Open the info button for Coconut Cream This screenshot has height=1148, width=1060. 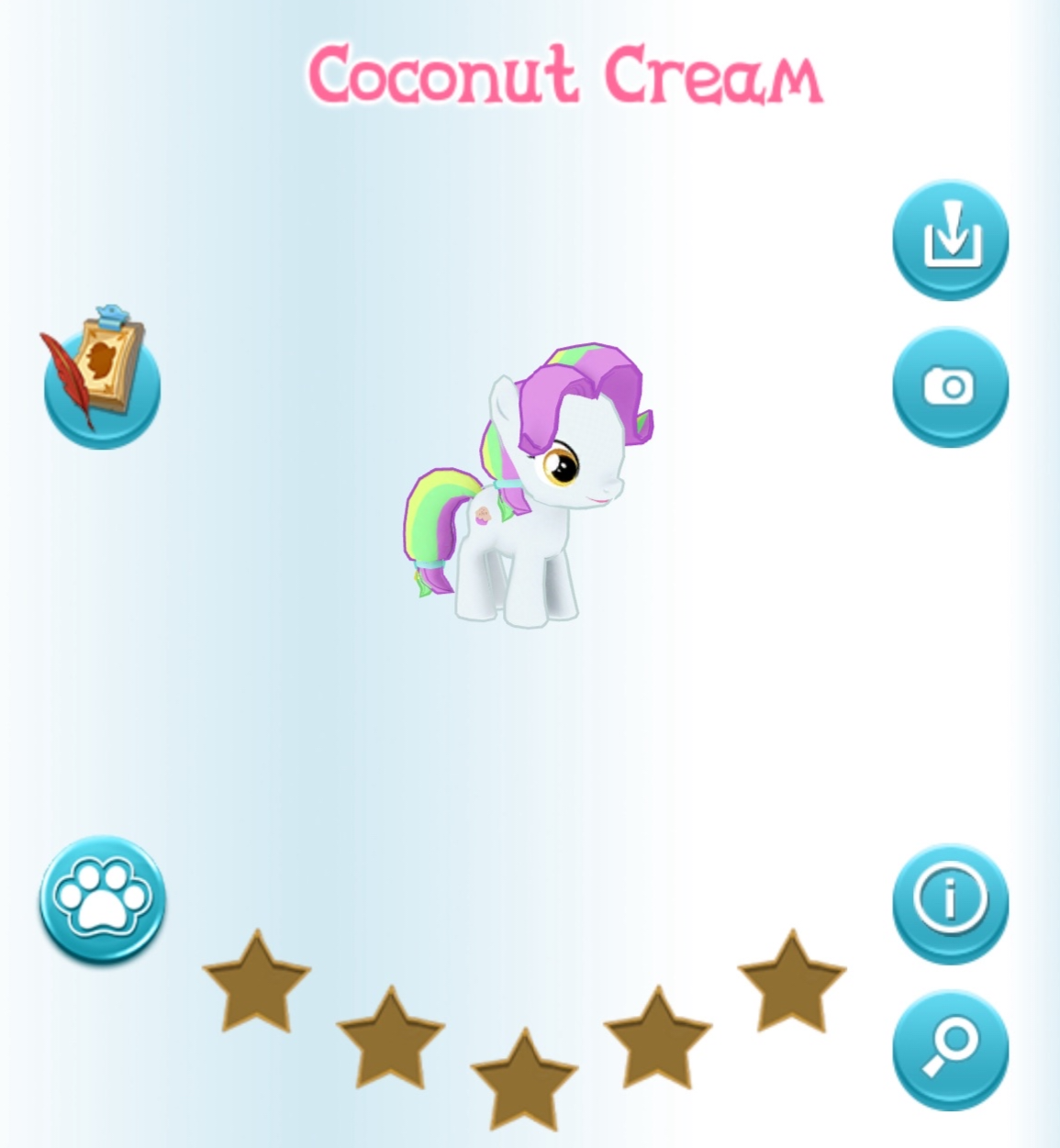click(950, 902)
